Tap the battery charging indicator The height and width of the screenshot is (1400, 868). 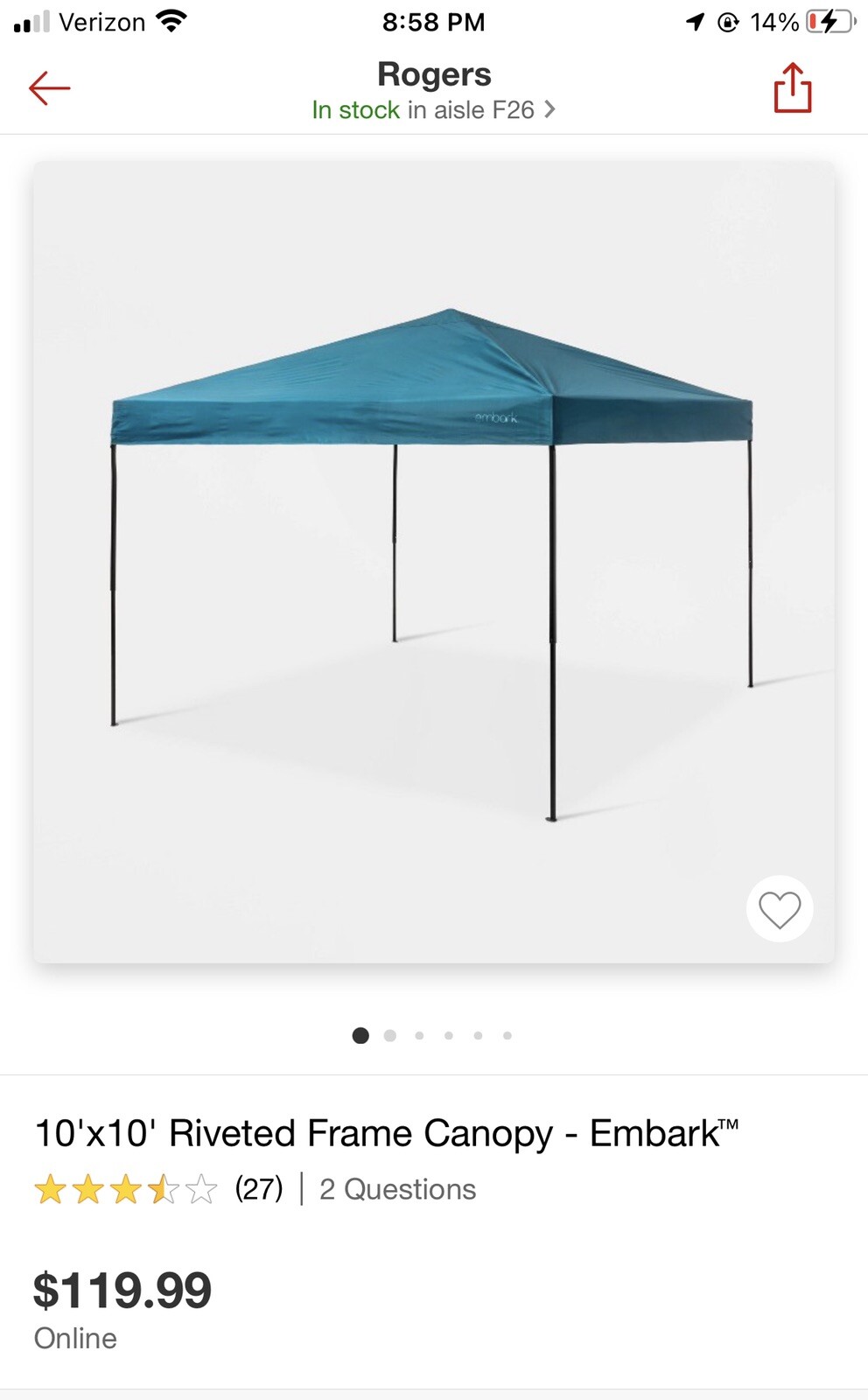[828, 21]
